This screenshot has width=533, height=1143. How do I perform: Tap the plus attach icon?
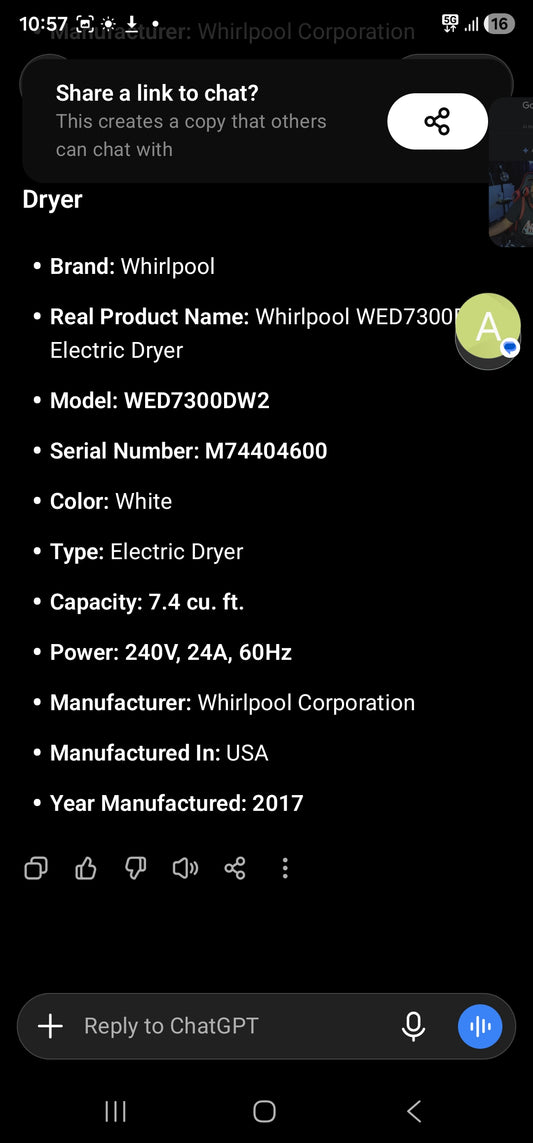point(50,1026)
